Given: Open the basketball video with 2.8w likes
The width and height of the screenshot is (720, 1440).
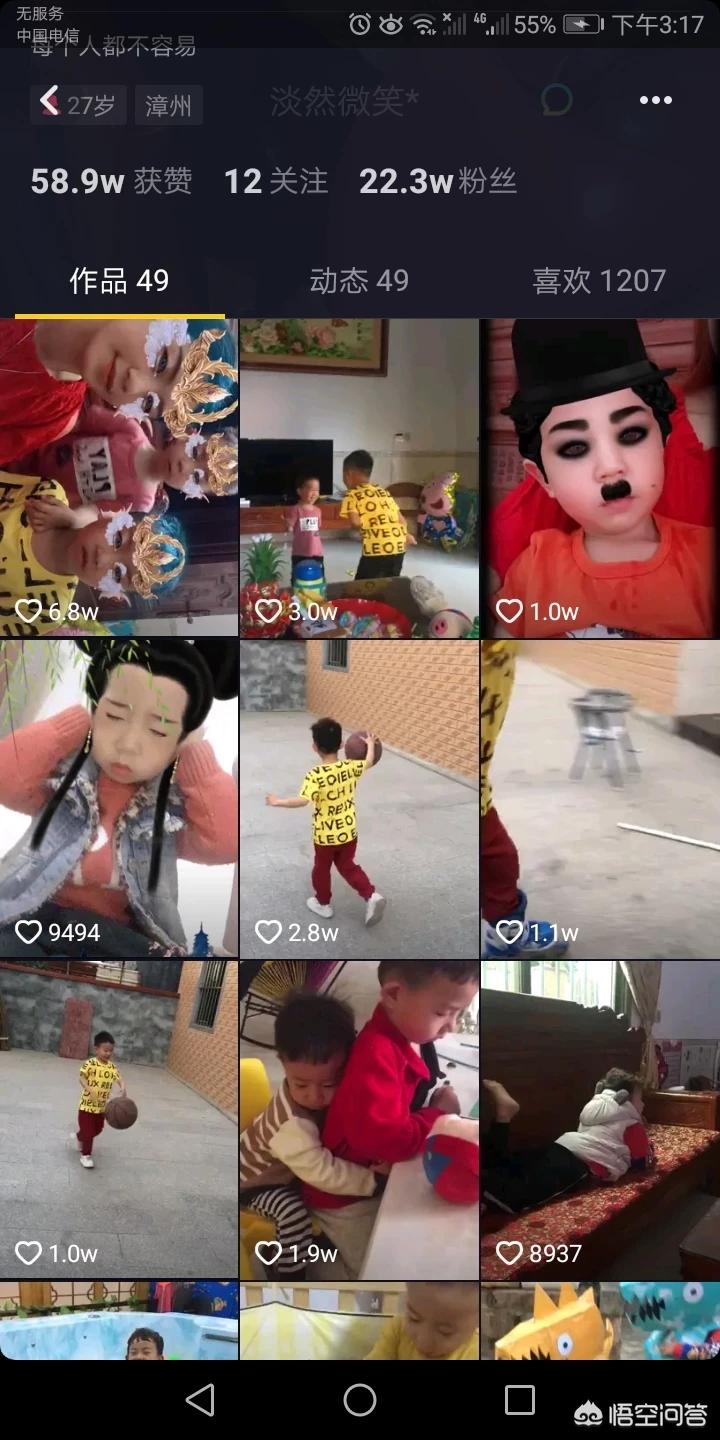Looking at the screenshot, I should pos(359,799).
